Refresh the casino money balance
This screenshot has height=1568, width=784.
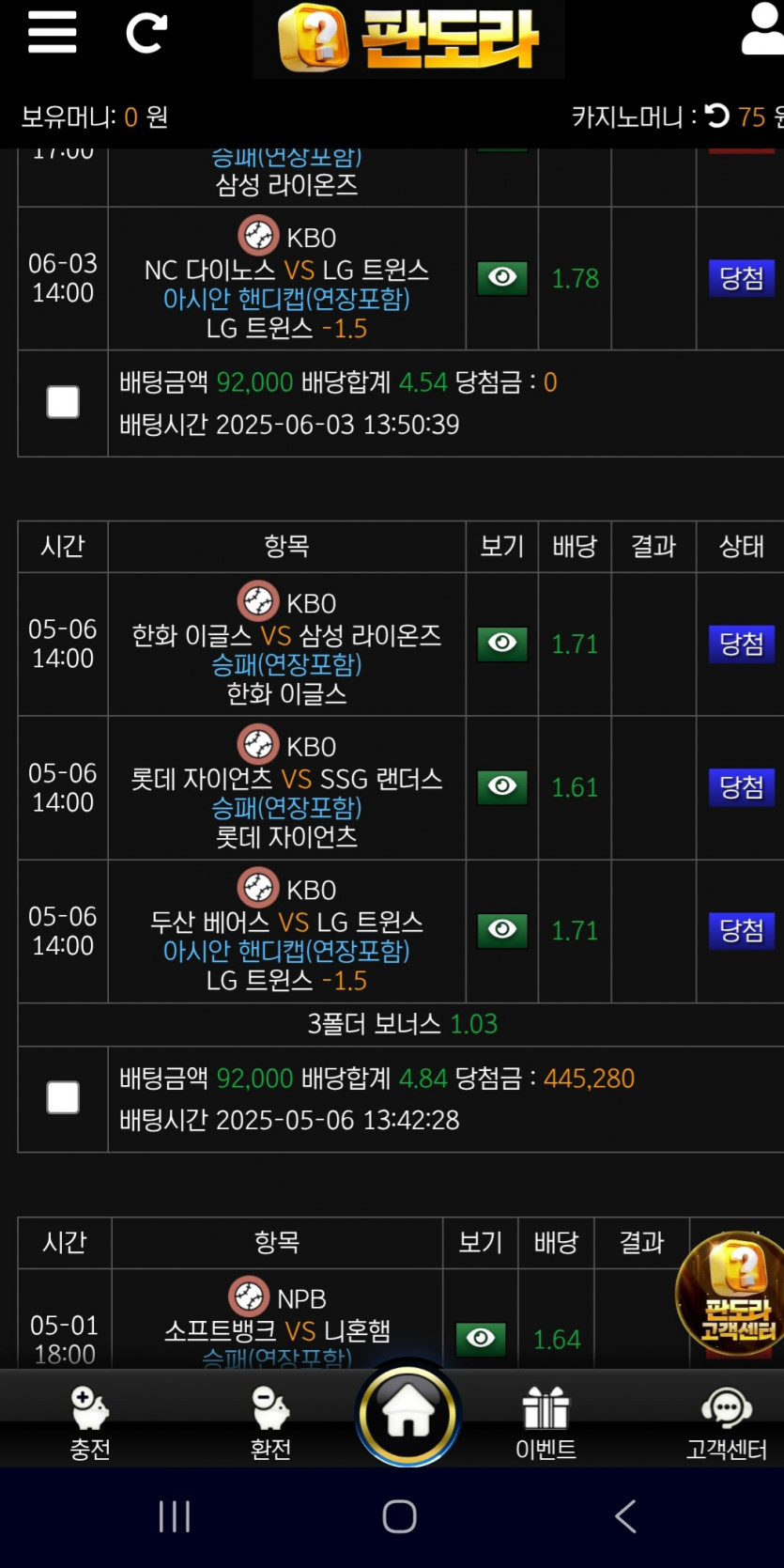[717, 116]
